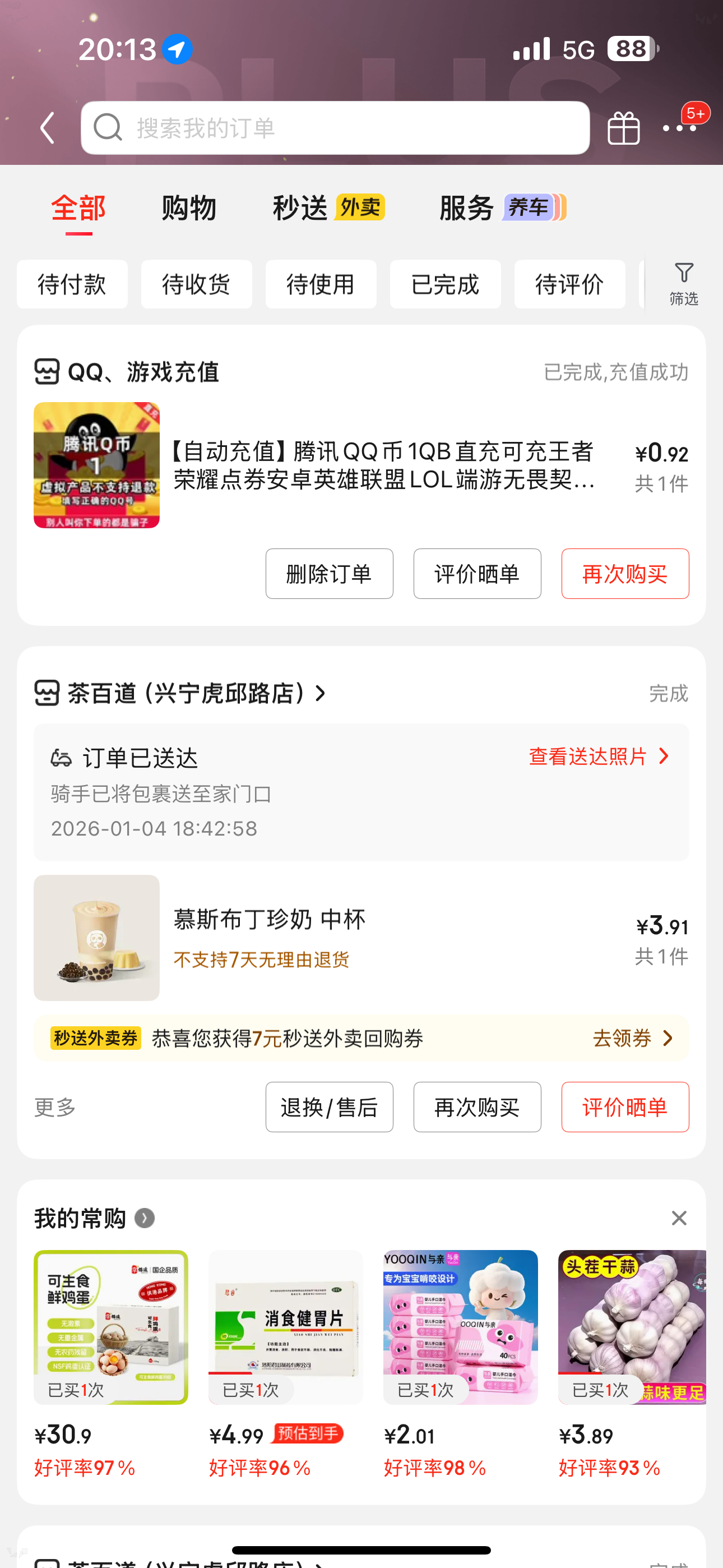The image size is (723, 1568).
Task: Filter orders by 待收货
Action: pos(196,284)
